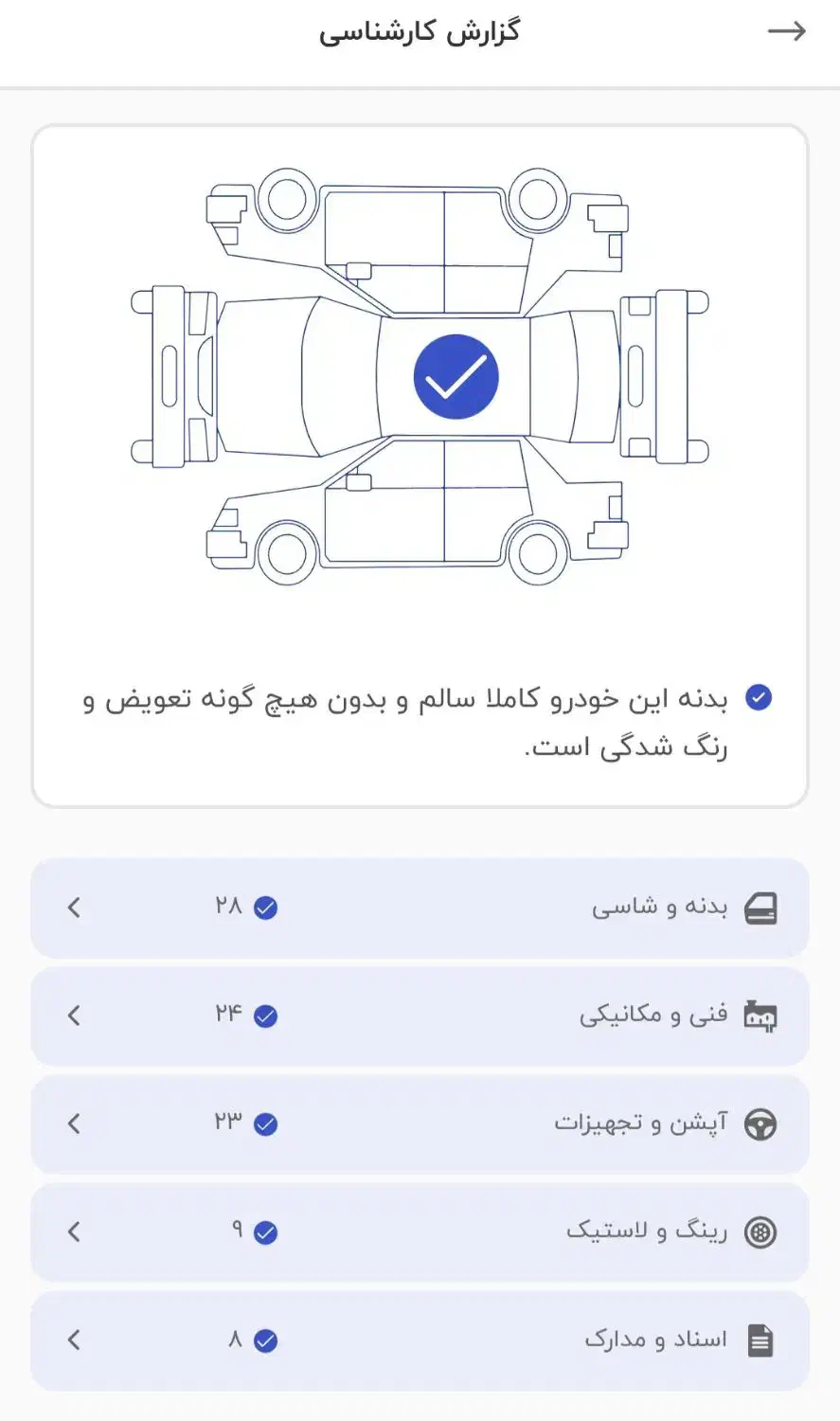Tap the steering wheel icon next to آپشن و تجهیزات

click(760, 1124)
